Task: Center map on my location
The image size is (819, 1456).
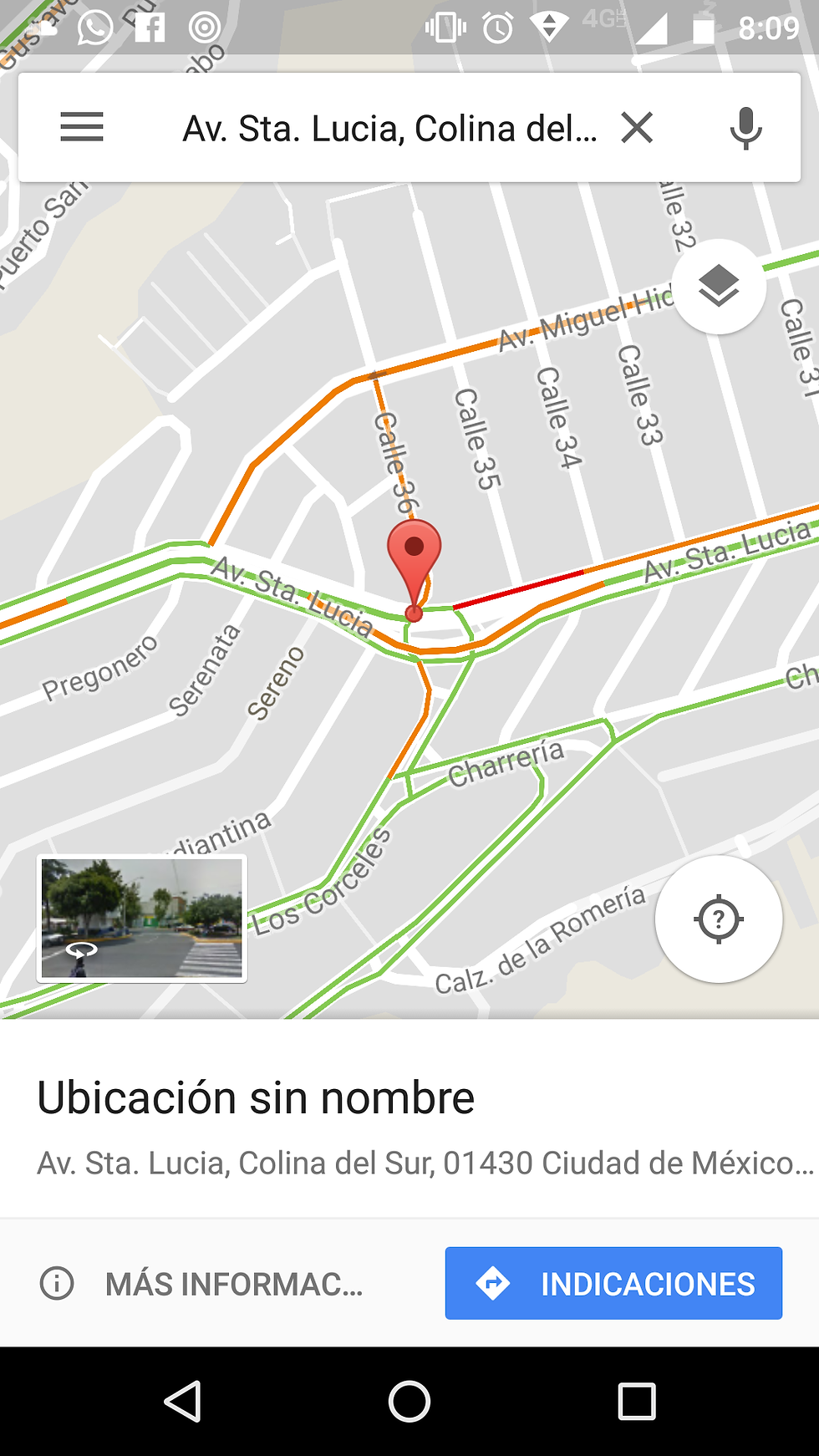Action: pyautogui.click(x=719, y=919)
